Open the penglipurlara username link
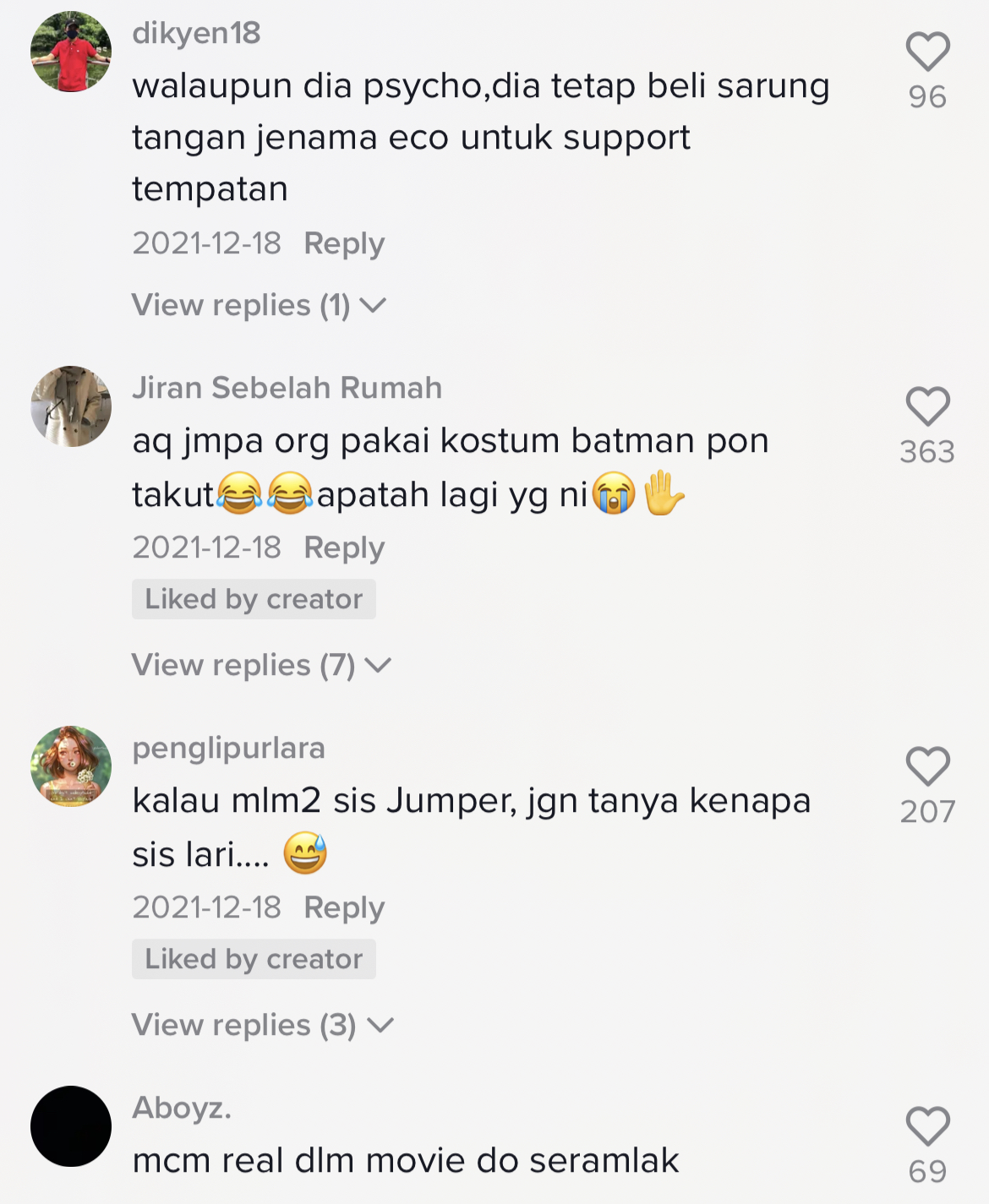 point(228,748)
